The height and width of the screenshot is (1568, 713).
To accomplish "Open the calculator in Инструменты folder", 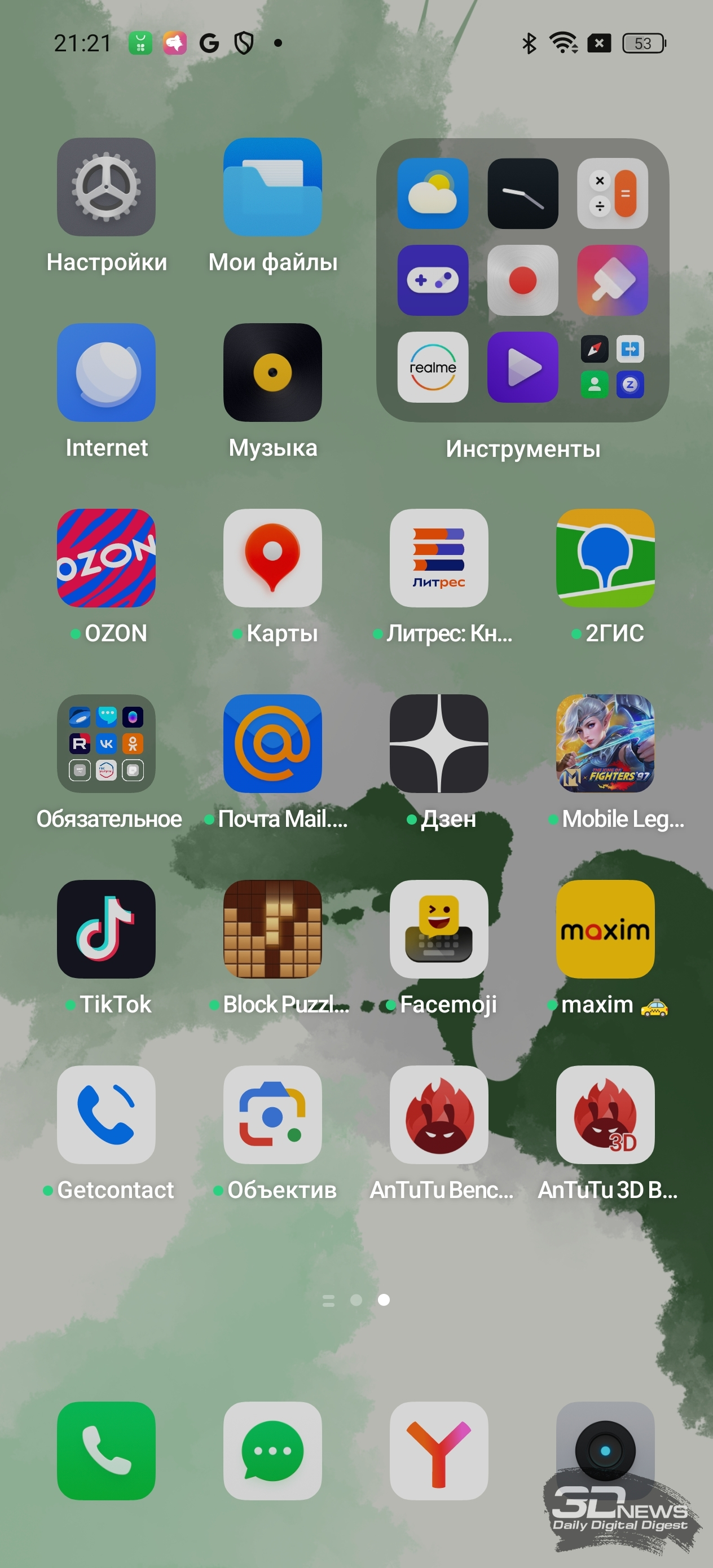I will [613, 193].
